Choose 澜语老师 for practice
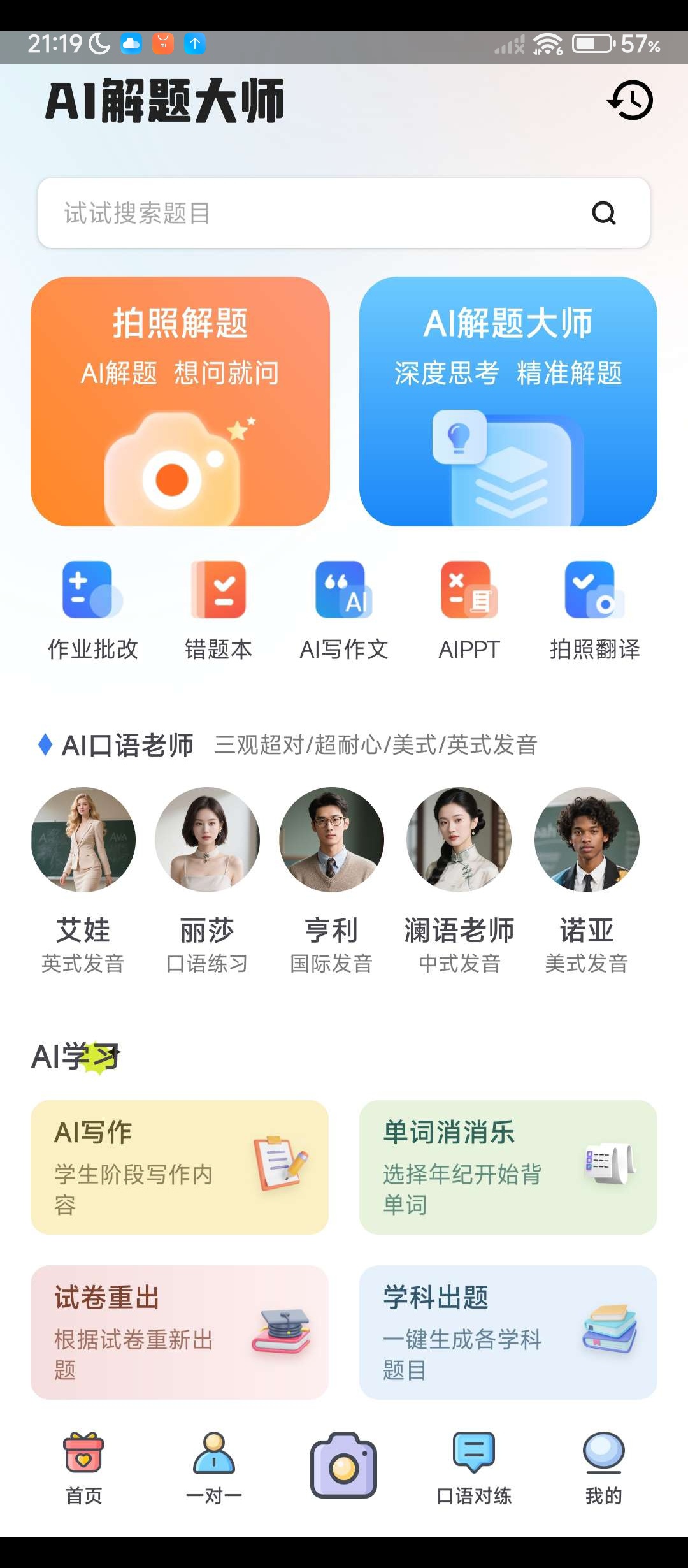 459,840
